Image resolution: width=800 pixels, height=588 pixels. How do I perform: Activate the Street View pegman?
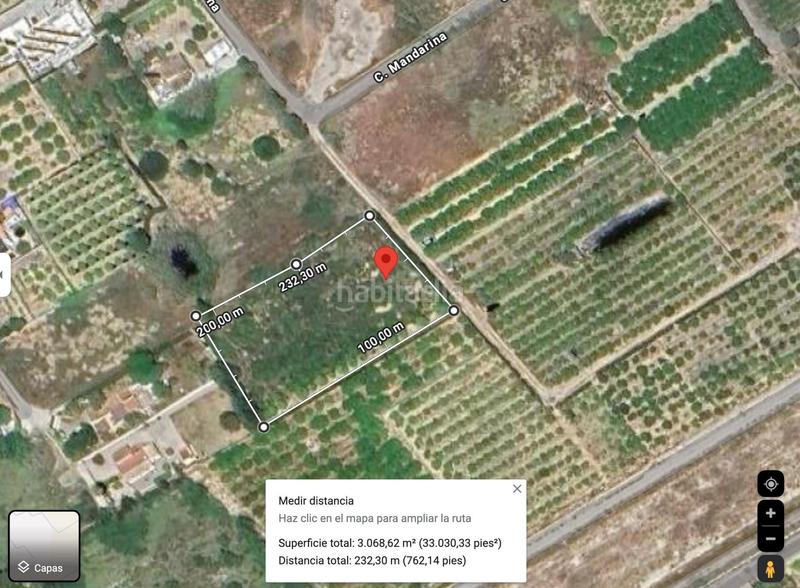coord(770,568)
